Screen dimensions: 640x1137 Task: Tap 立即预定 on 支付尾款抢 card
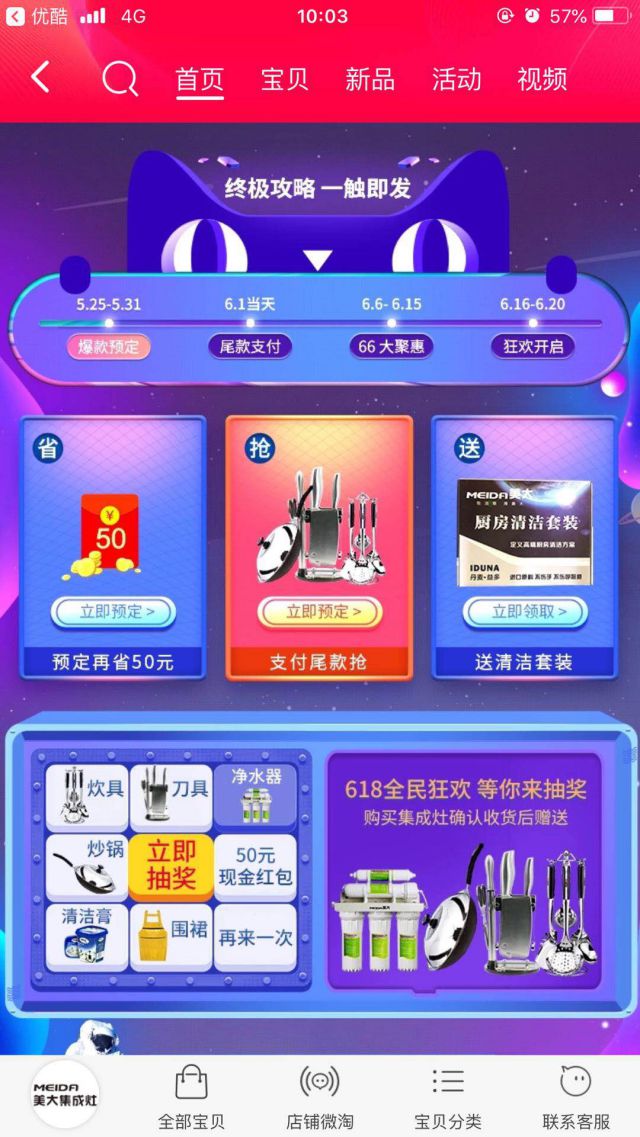click(319, 612)
